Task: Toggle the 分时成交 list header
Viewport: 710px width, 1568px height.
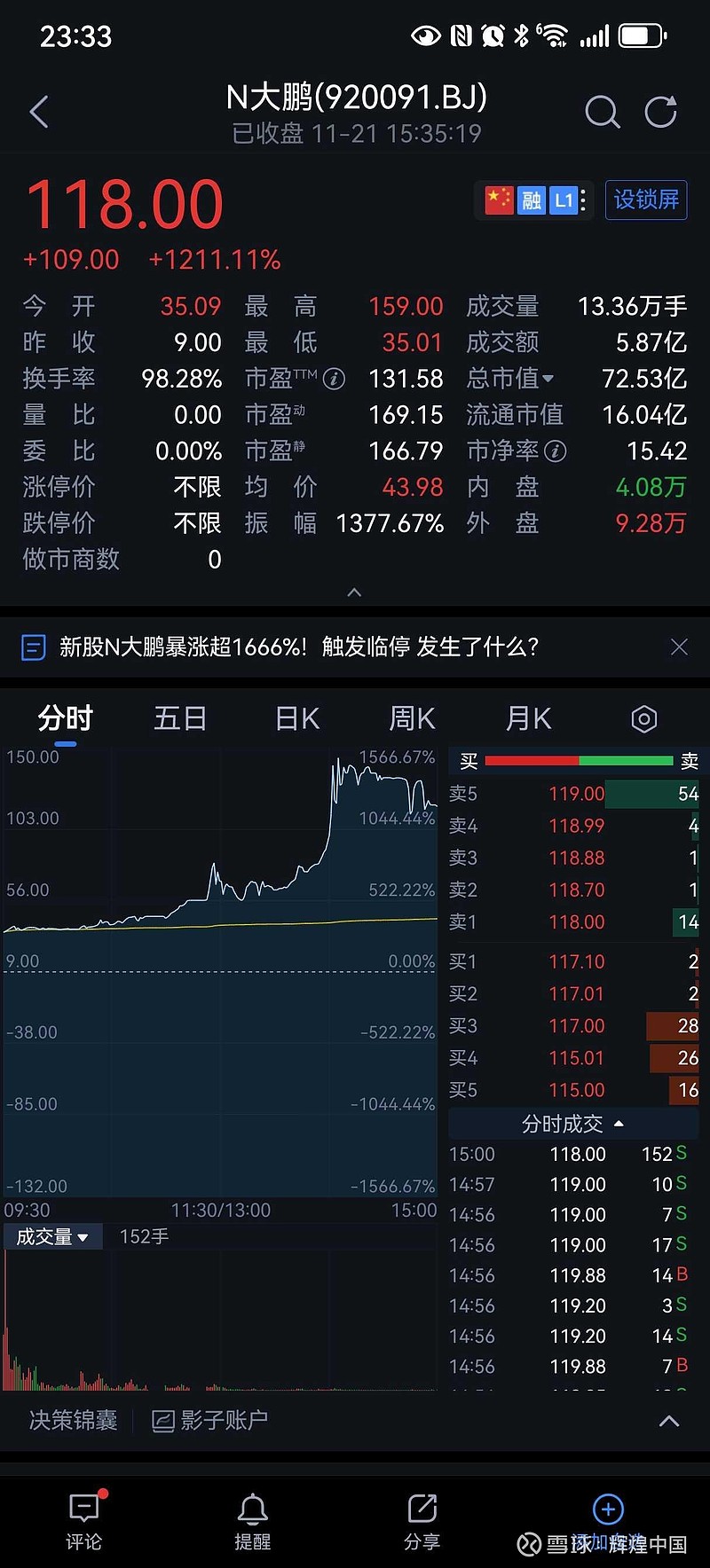Action: pos(572,1124)
